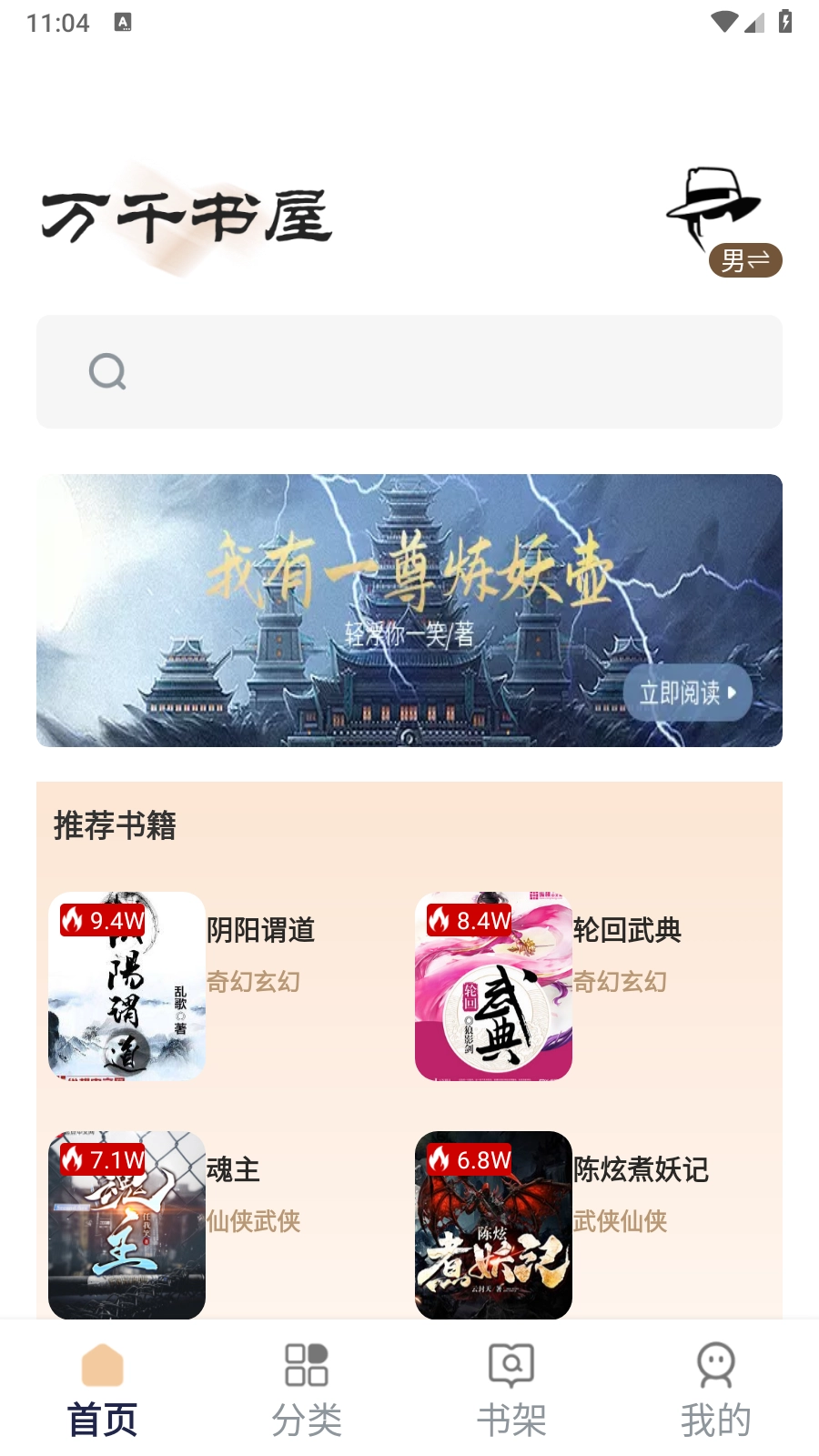Select the 书架 bookshelf icon

tap(513, 1365)
